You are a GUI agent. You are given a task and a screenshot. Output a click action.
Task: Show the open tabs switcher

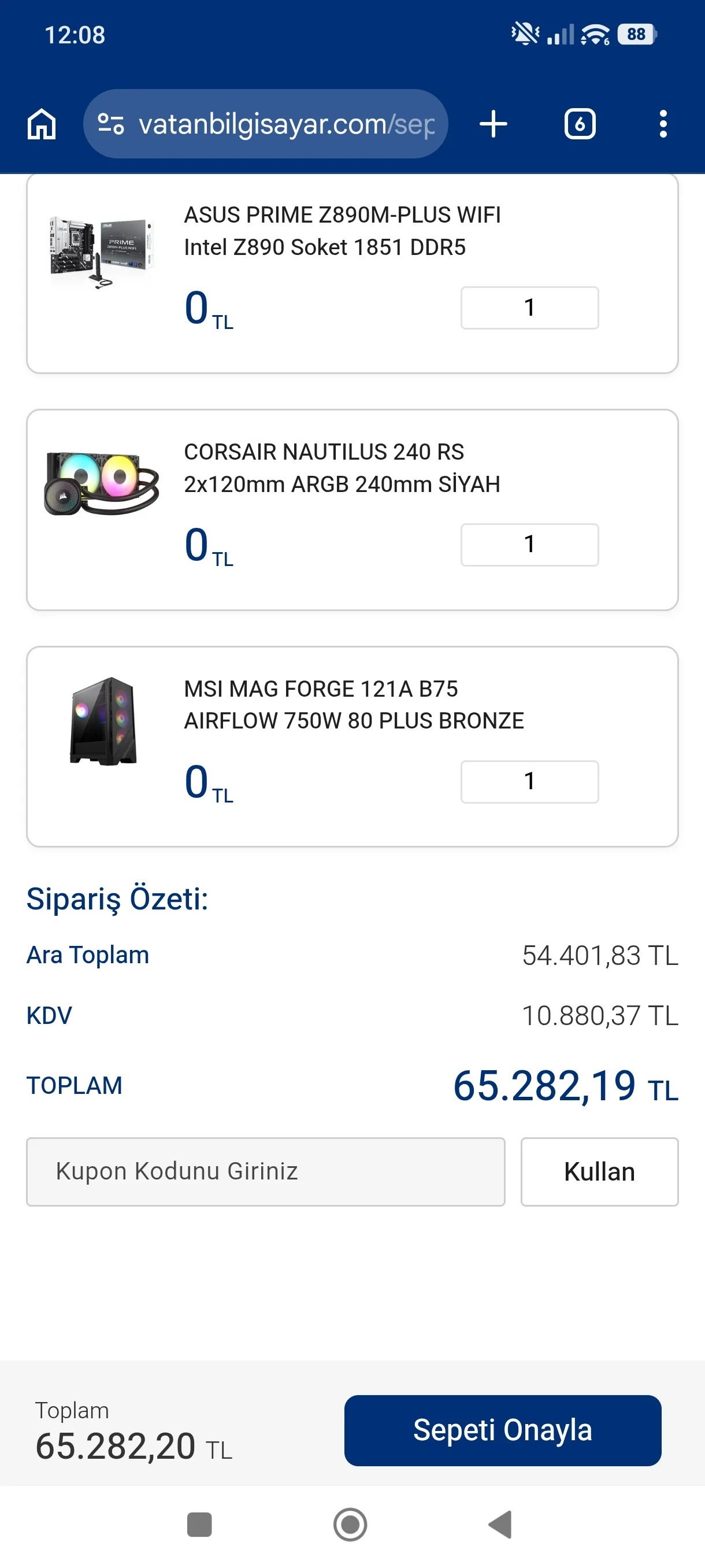[579, 124]
